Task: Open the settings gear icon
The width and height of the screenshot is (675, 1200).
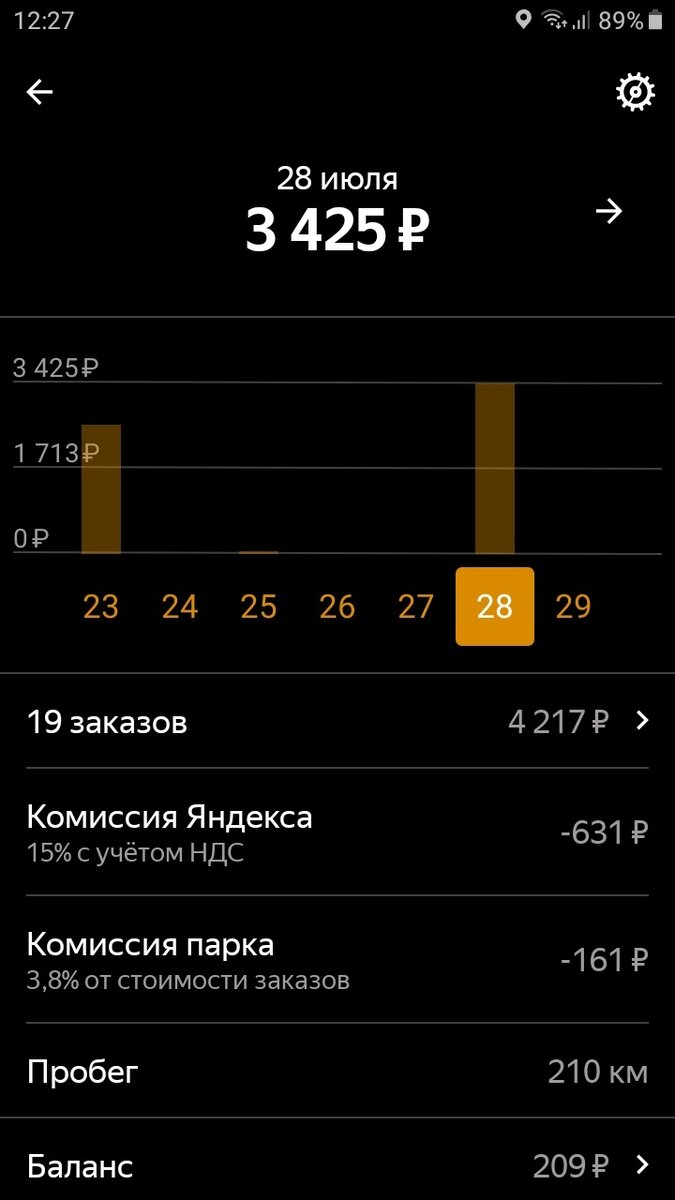Action: (x=635, y=93)
